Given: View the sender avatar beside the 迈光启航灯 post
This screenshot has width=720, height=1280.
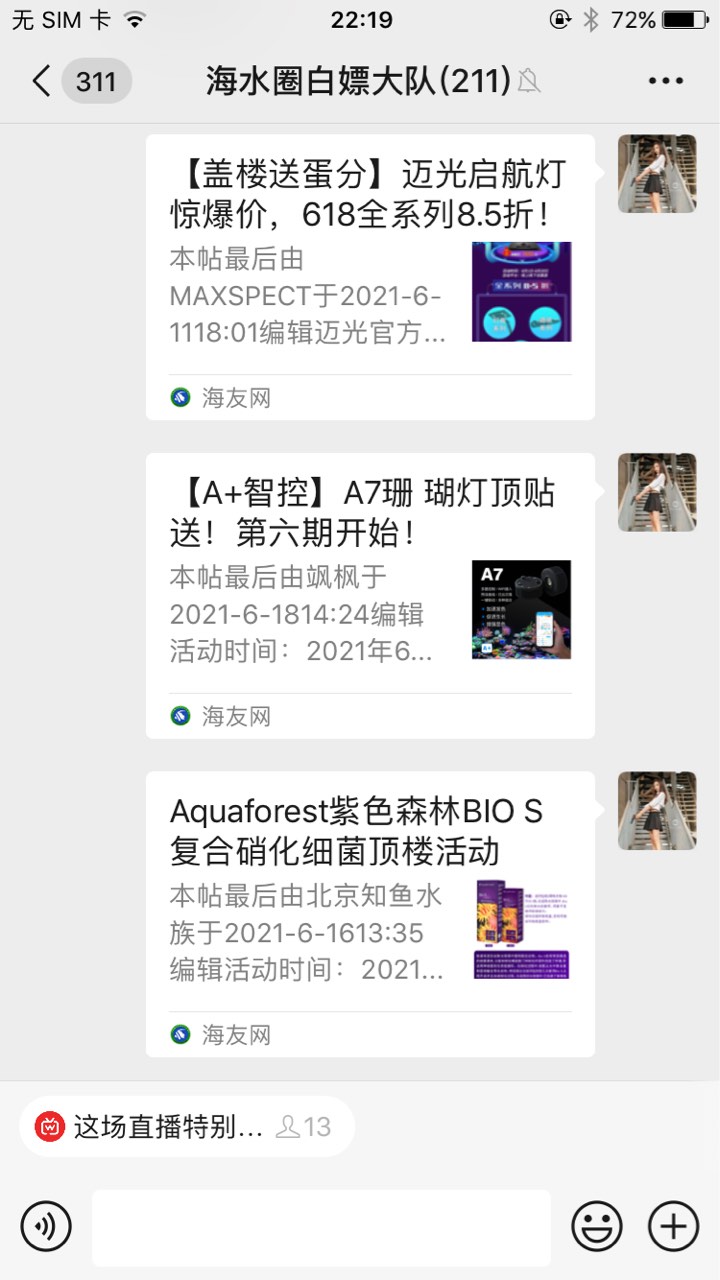Looking at the screenshot, I should pyautogui.click(x=656, y=174).
